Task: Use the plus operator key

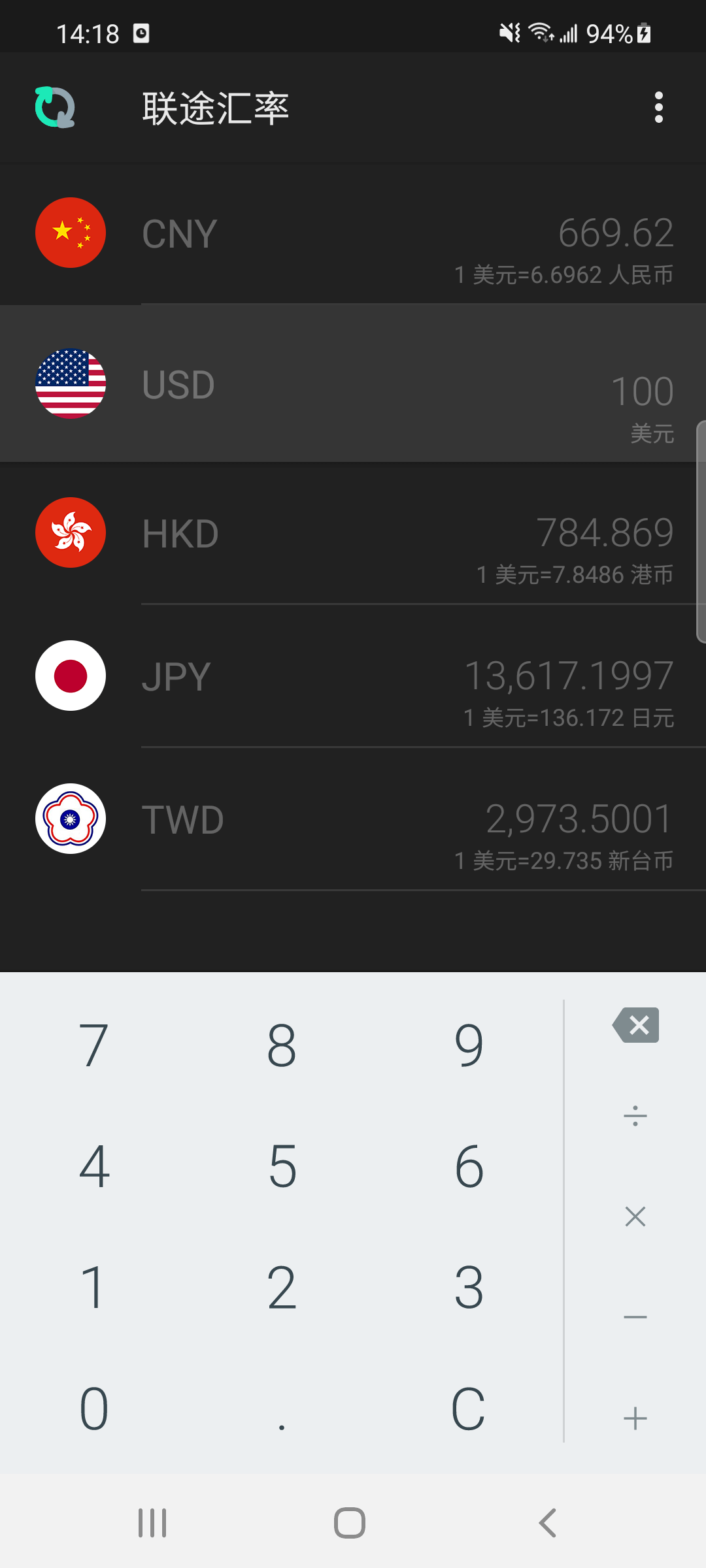Action: (x=635, y=1418)
